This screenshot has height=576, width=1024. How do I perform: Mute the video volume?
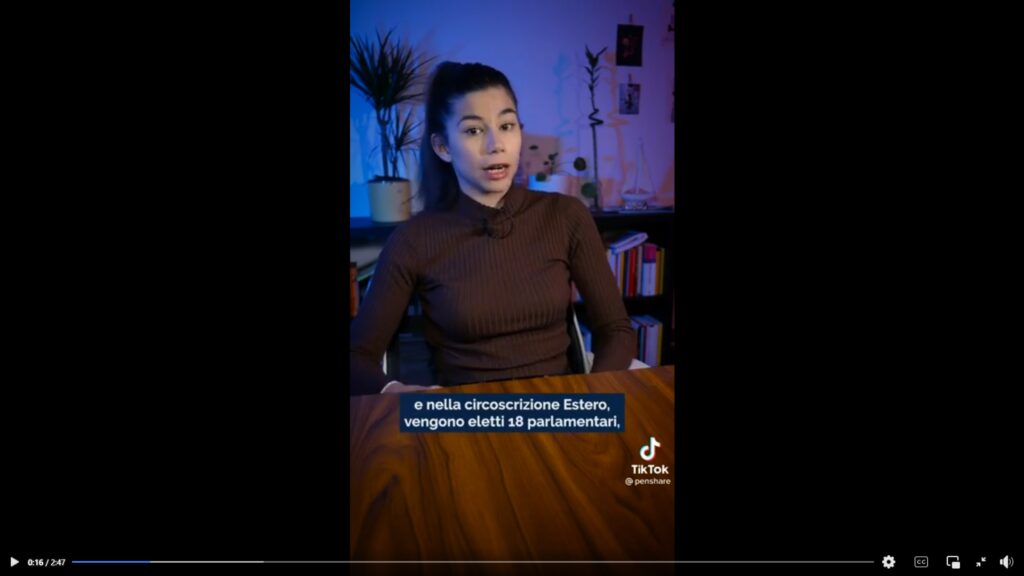coord(1006,562)
